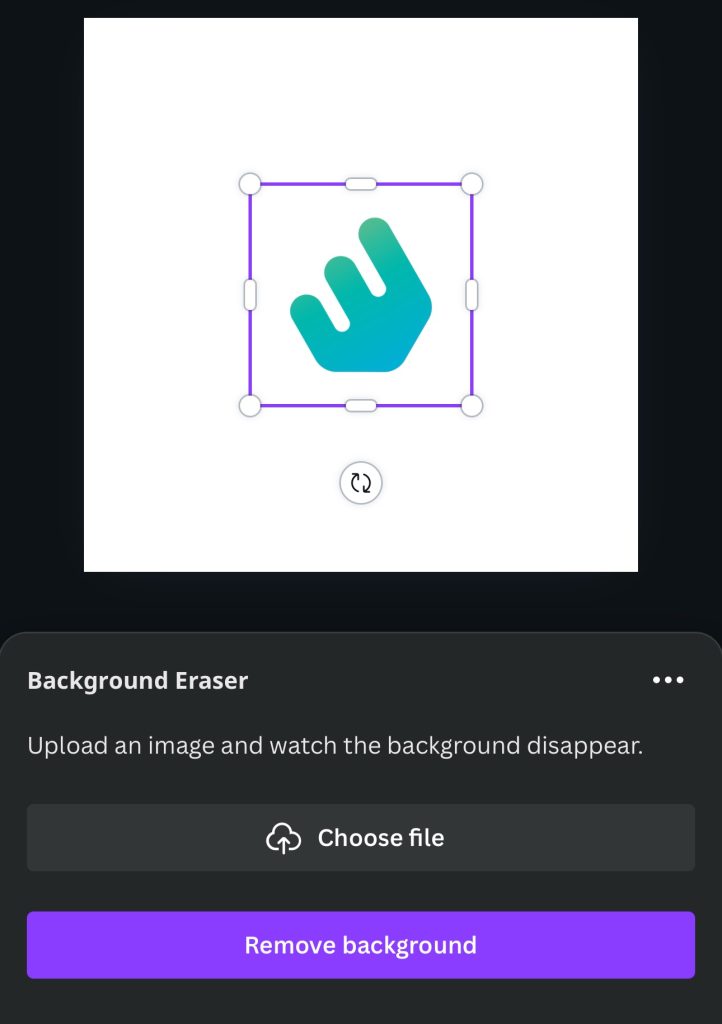Tap the top-right corner resize handle
This screenshot has height=1024, width=722.
coord(472,184)
